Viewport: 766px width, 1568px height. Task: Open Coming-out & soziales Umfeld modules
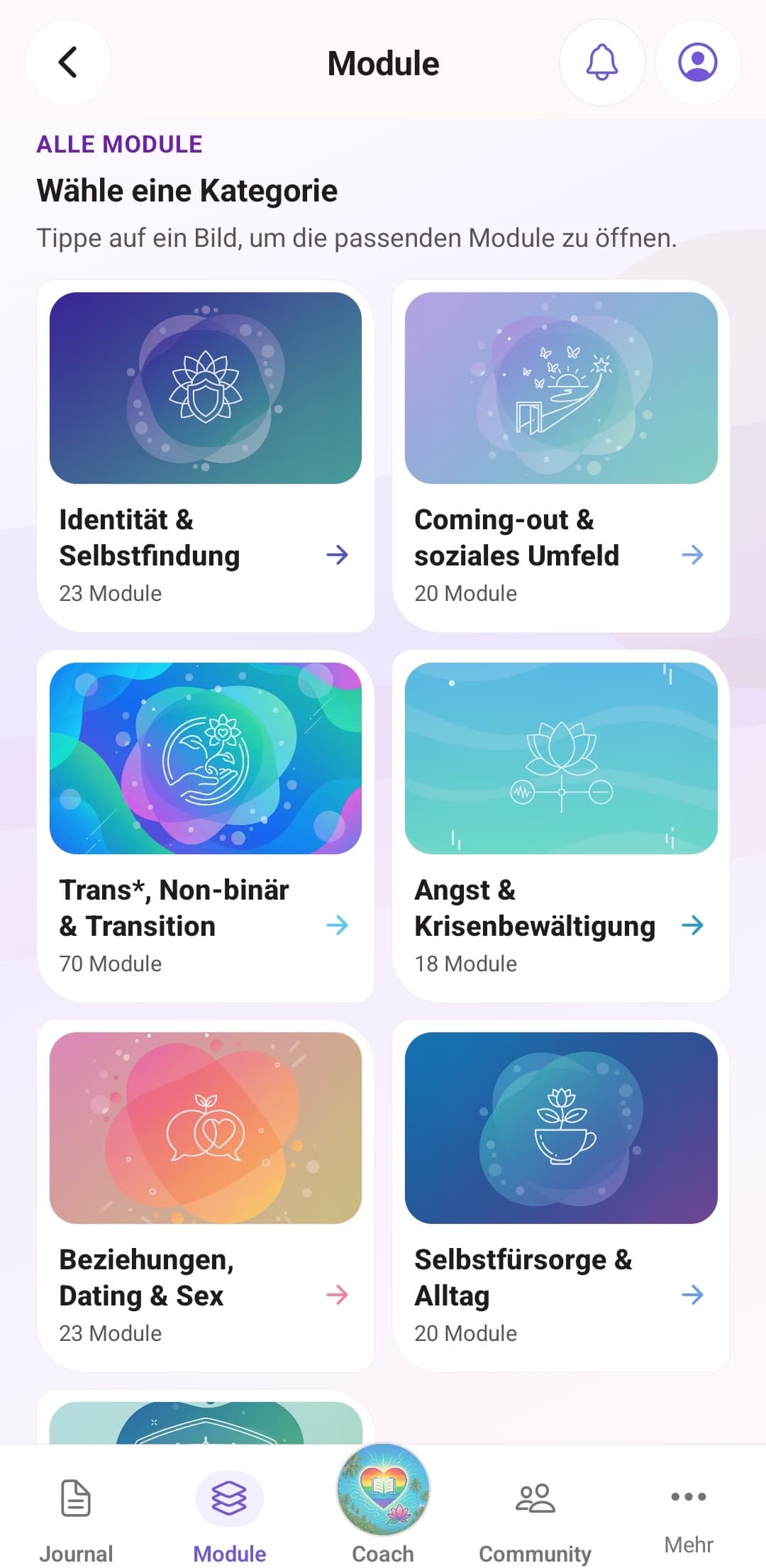click(x=561, y=456)
